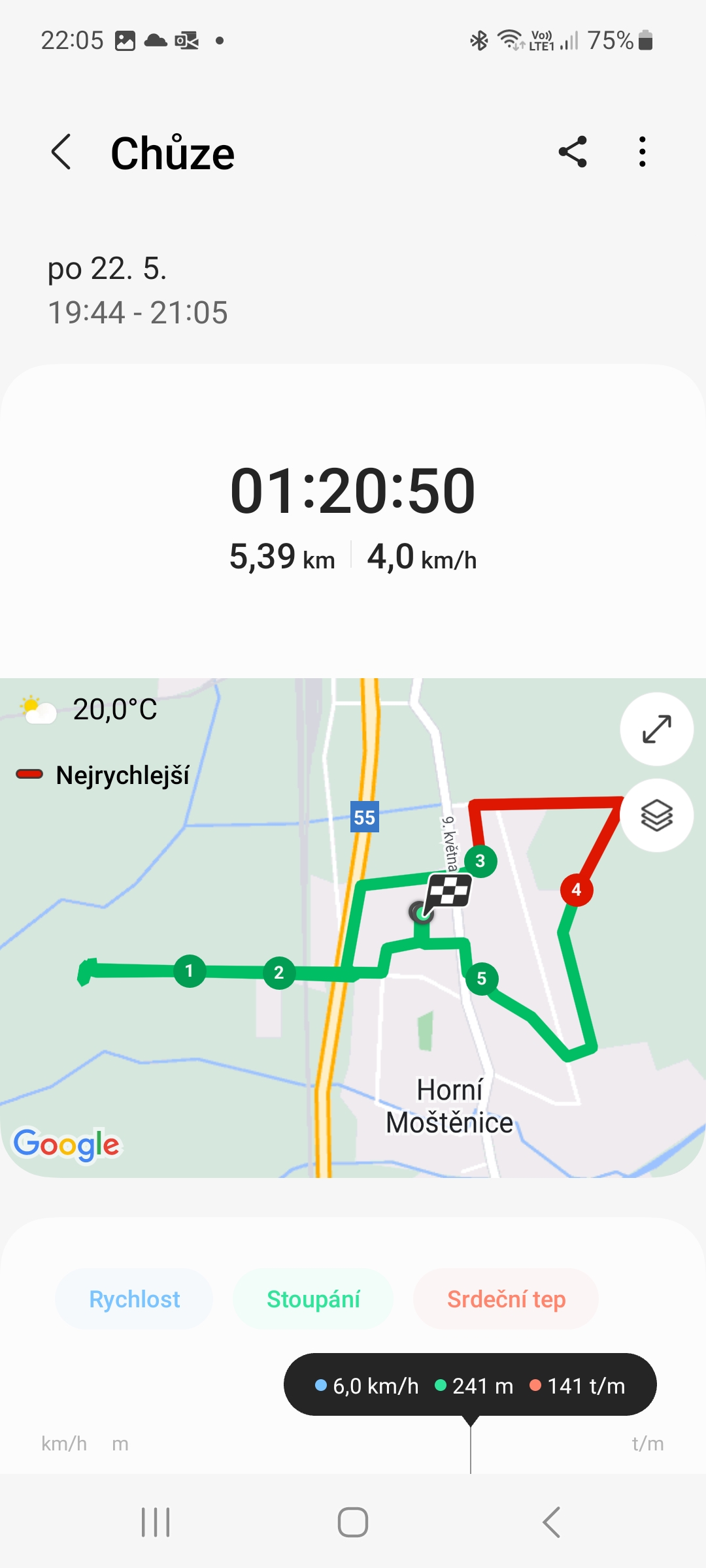Share this walking workout
The width and height of the screenshot is (706, 1568).
573,152
